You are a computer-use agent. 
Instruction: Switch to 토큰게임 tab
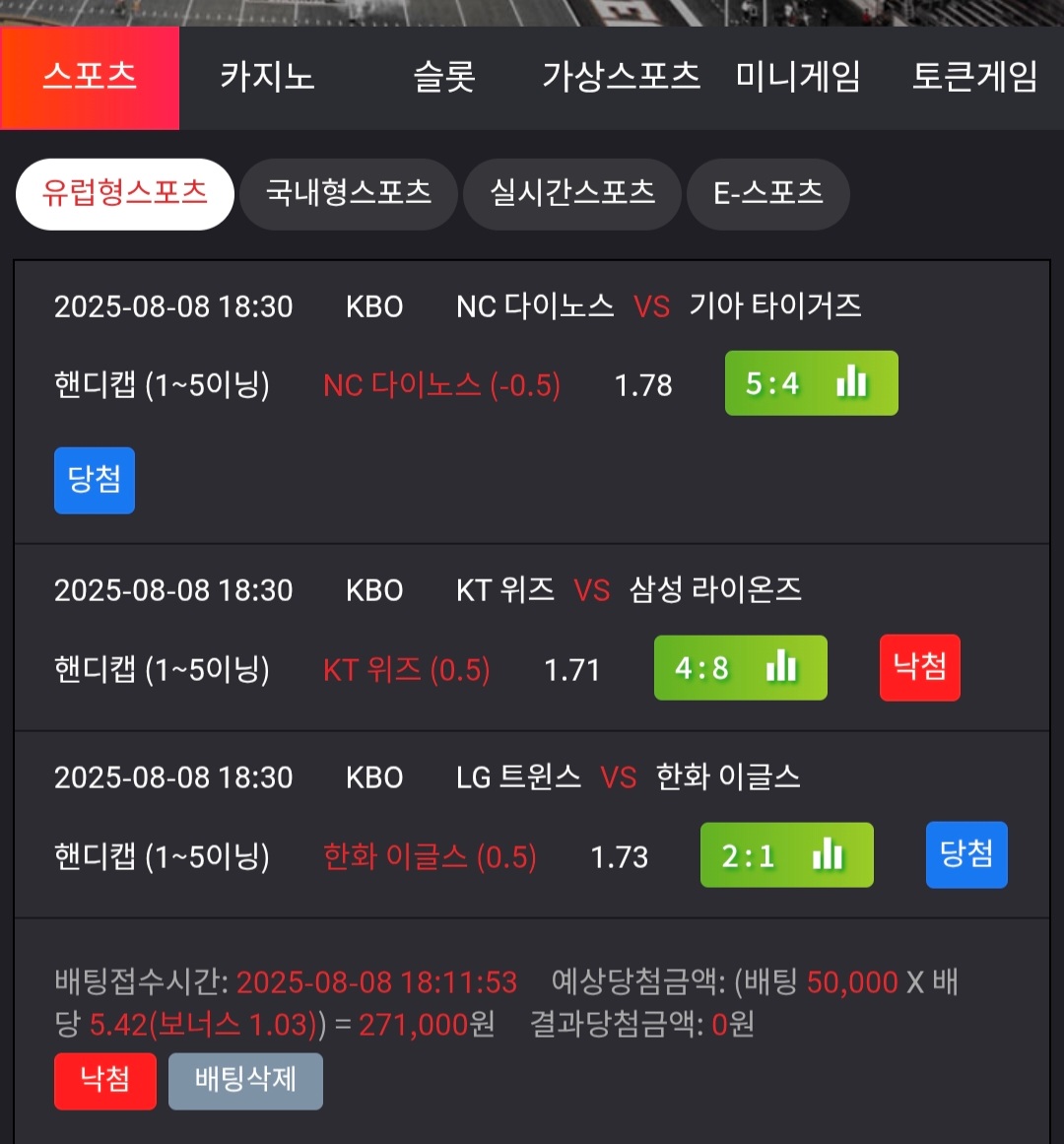click(974, 77)
